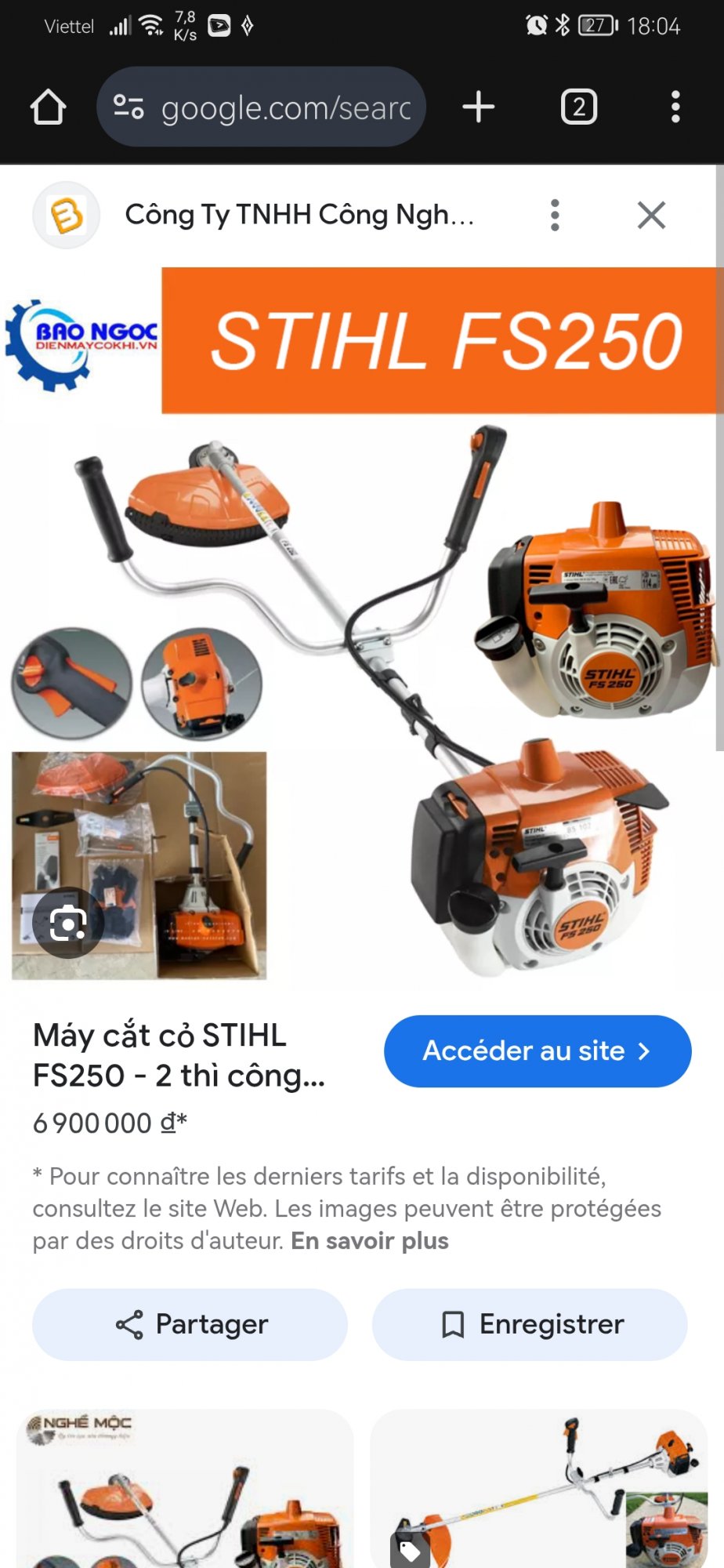724x1568 pixels.
Task: Search this image with Google Lens
Action: pos(68,923)
